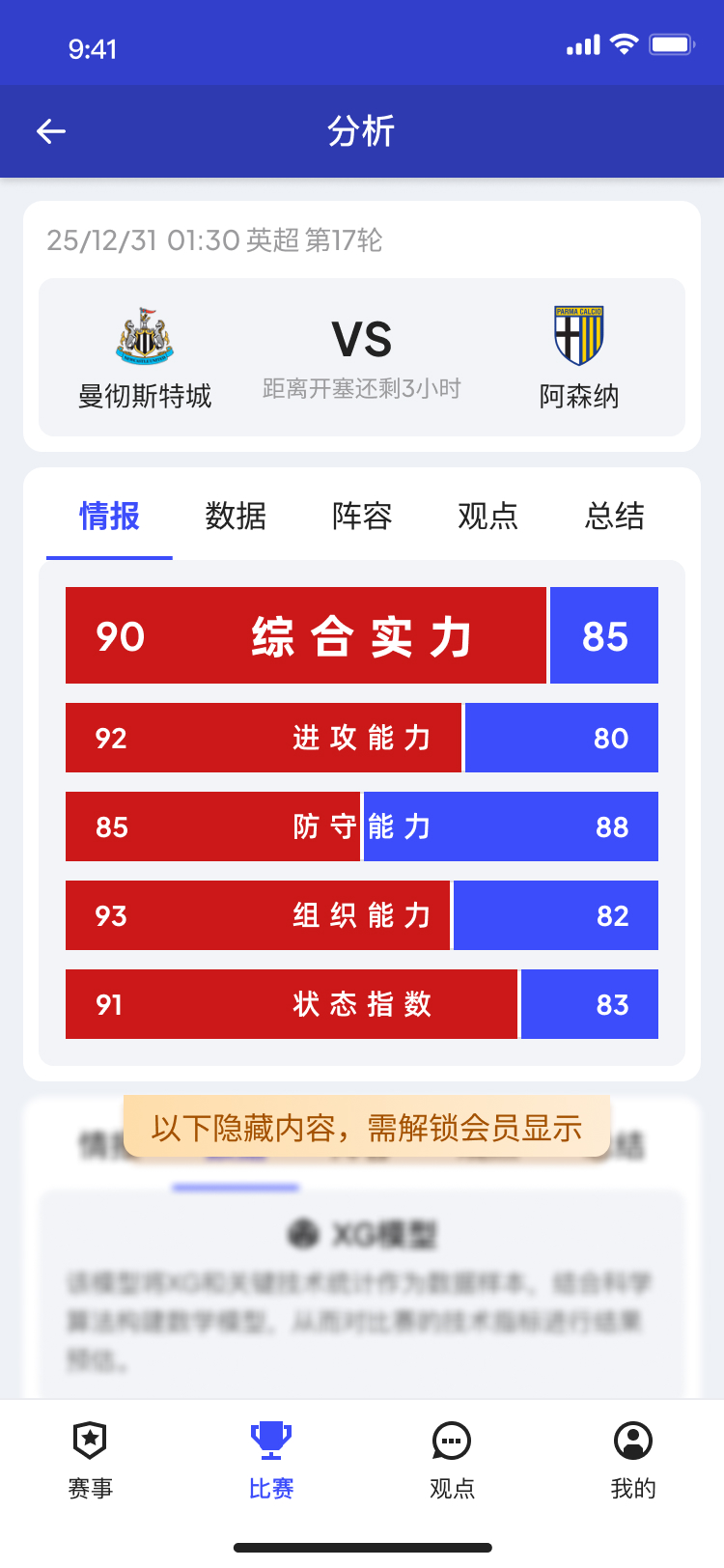
Task: Switch to the 数据 tab
Action: click(x=235, y=518)
